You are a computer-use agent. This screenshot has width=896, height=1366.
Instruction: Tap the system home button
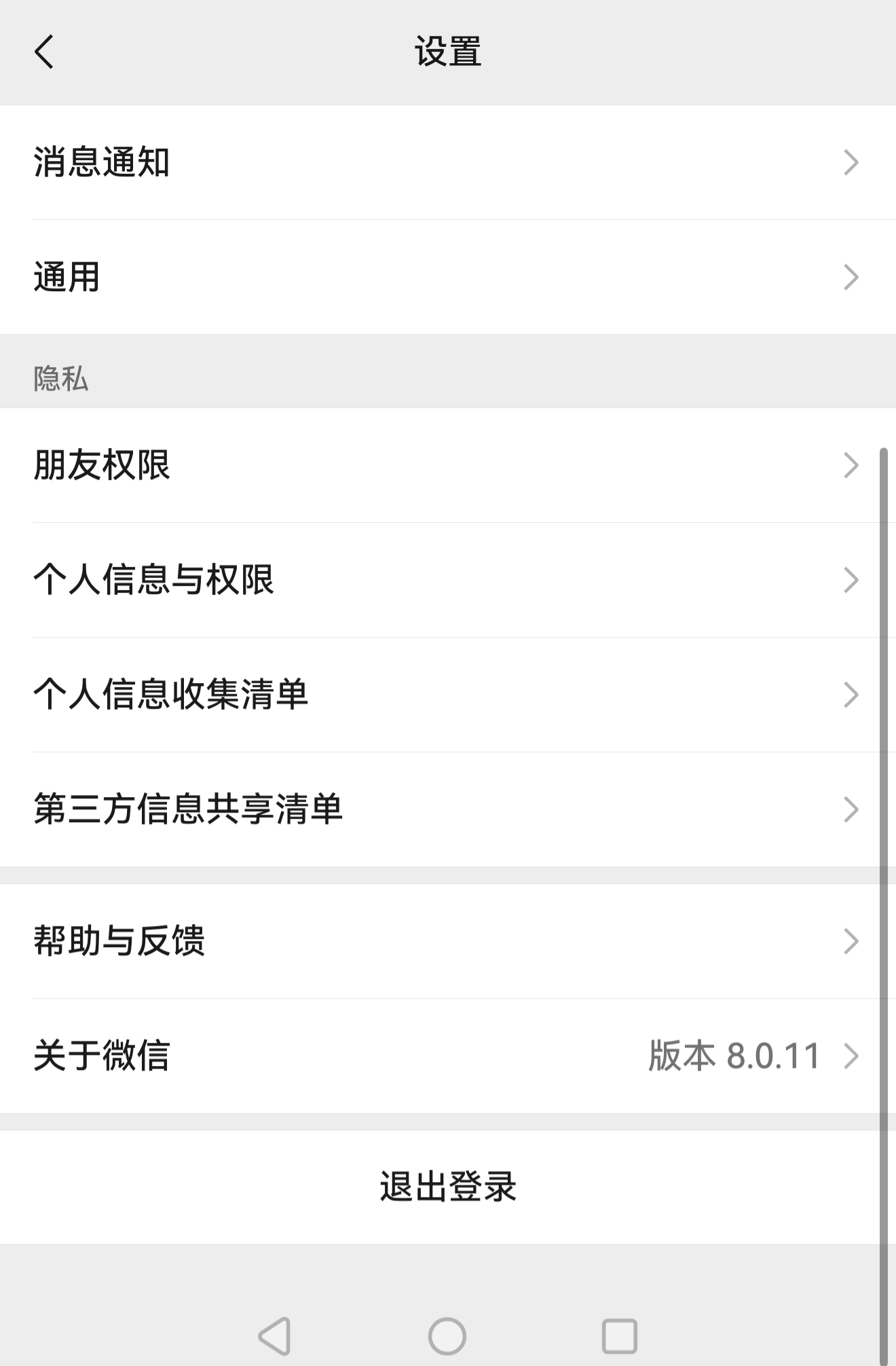coord(447,1336)
